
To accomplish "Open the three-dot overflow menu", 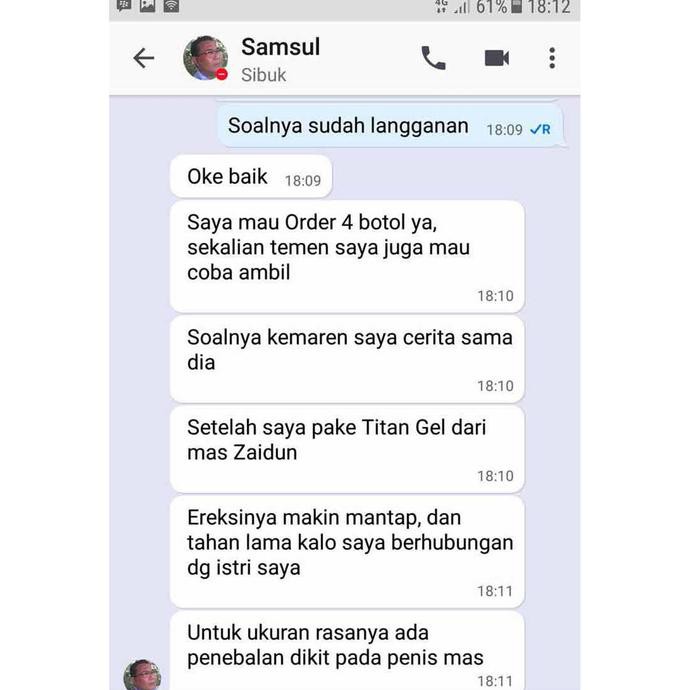I will (x=552, y=58).
